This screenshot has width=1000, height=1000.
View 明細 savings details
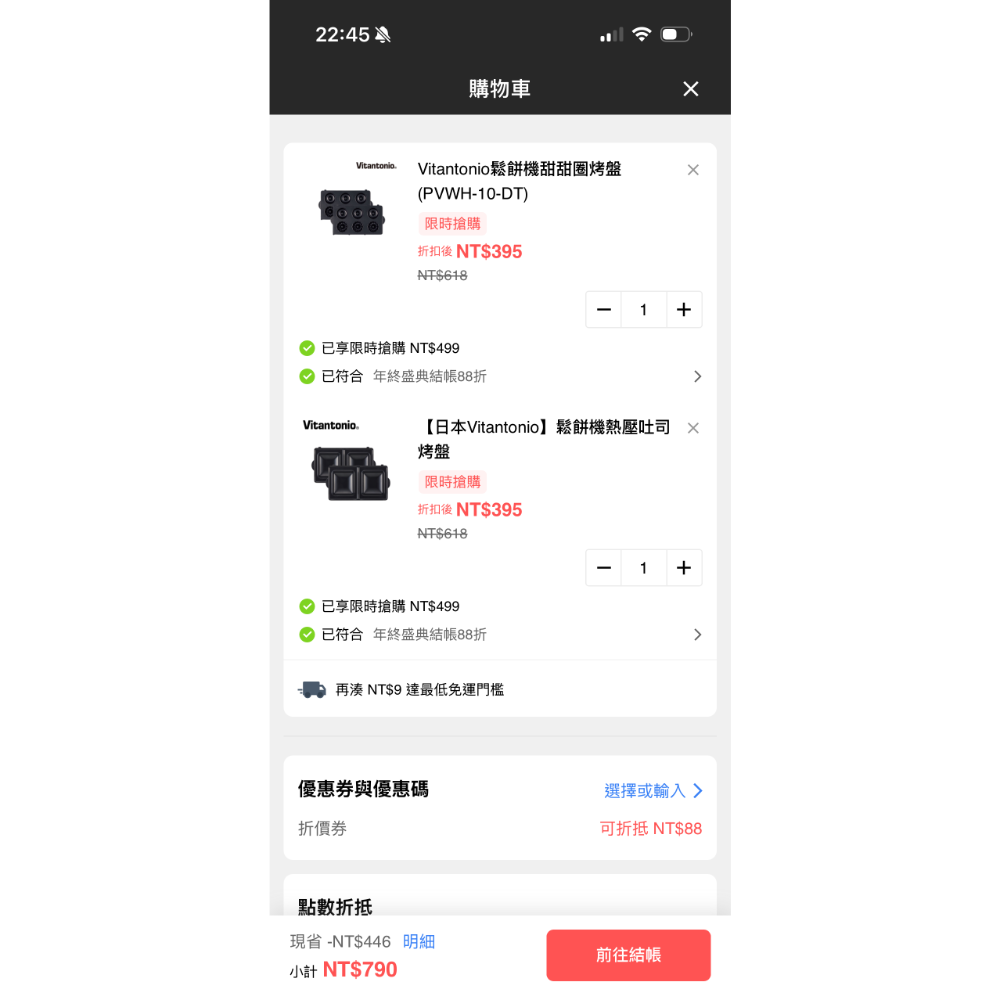coord(419,942)
